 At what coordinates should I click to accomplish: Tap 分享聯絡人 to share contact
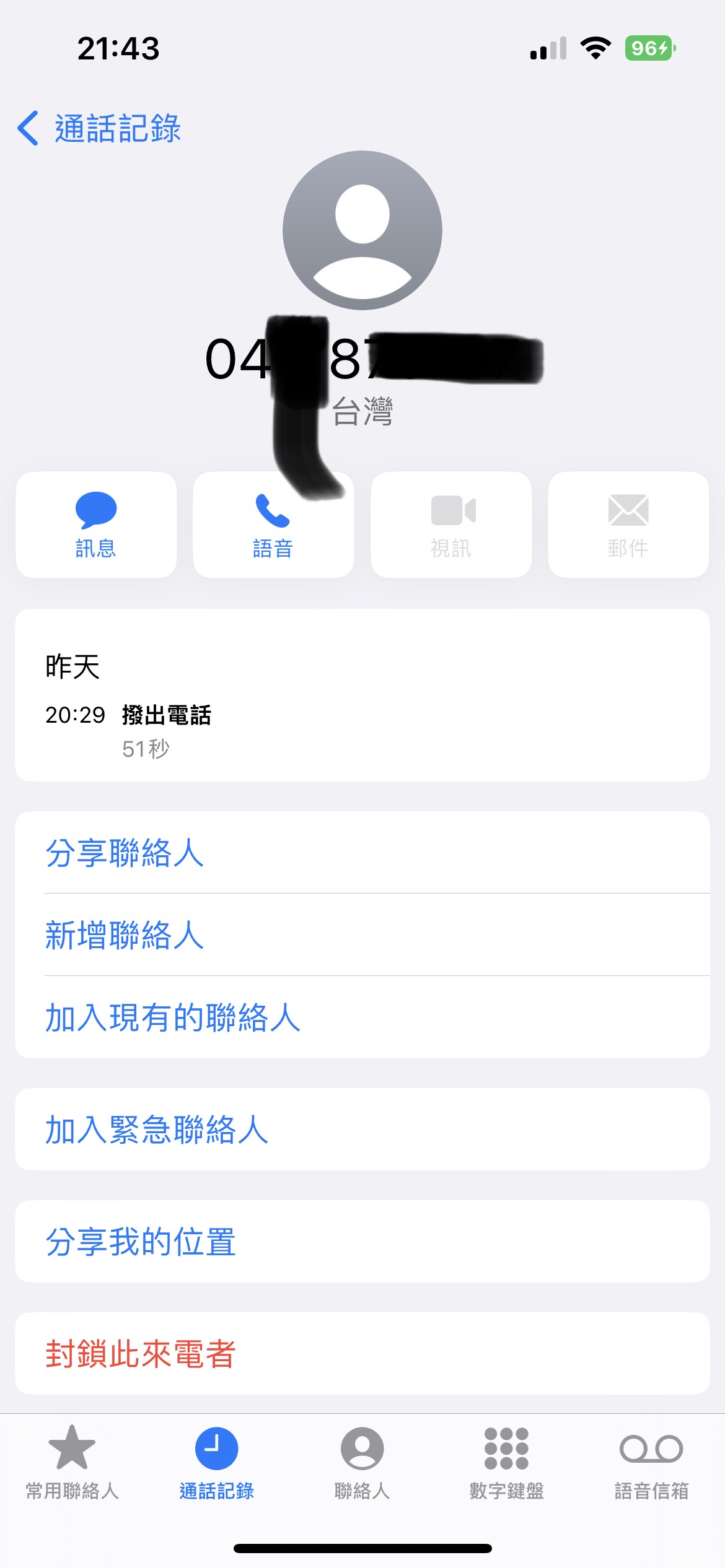coord(124,853)
